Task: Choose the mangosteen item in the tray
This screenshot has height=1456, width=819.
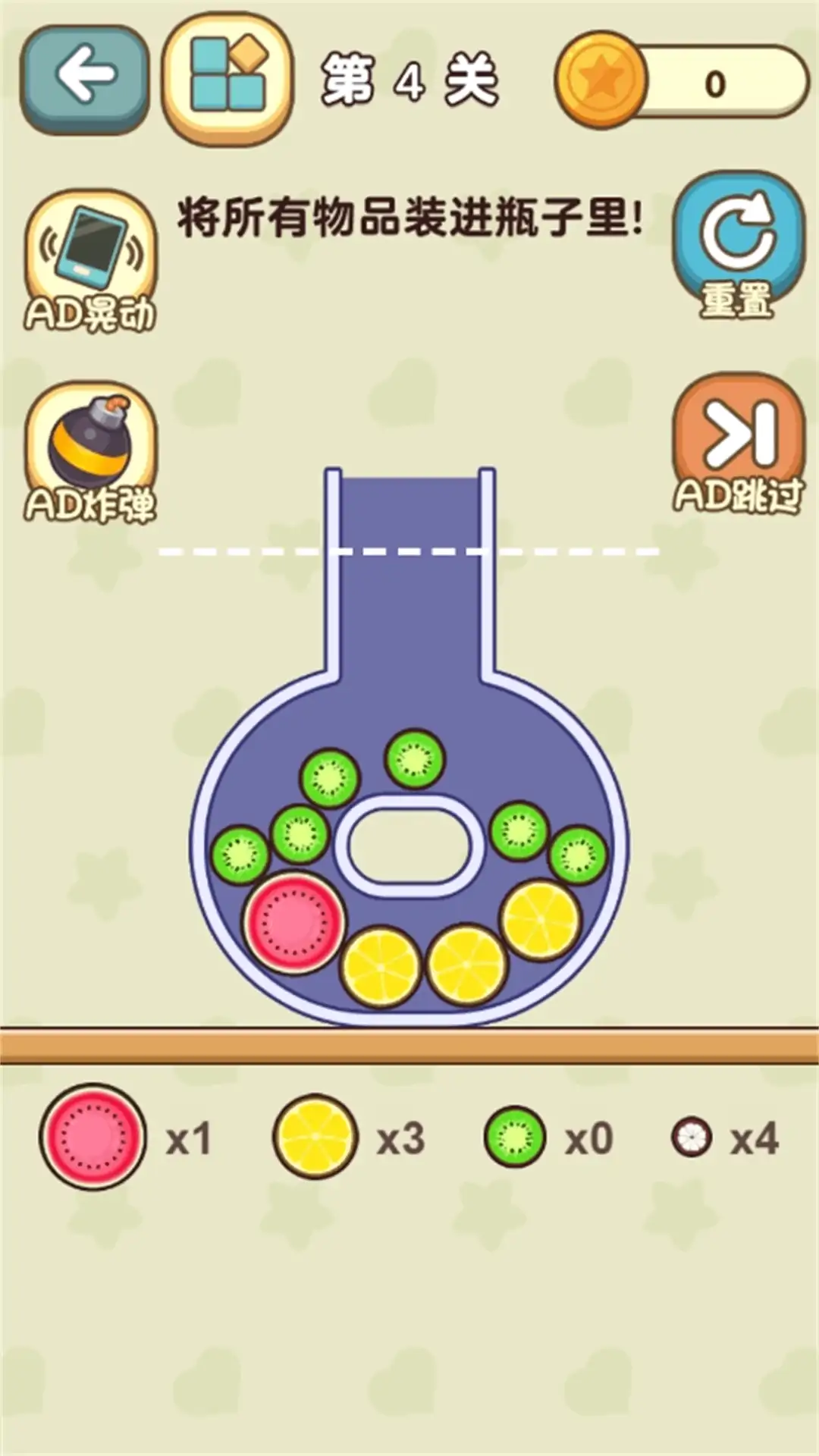Action: click(x=691, y=1137)
